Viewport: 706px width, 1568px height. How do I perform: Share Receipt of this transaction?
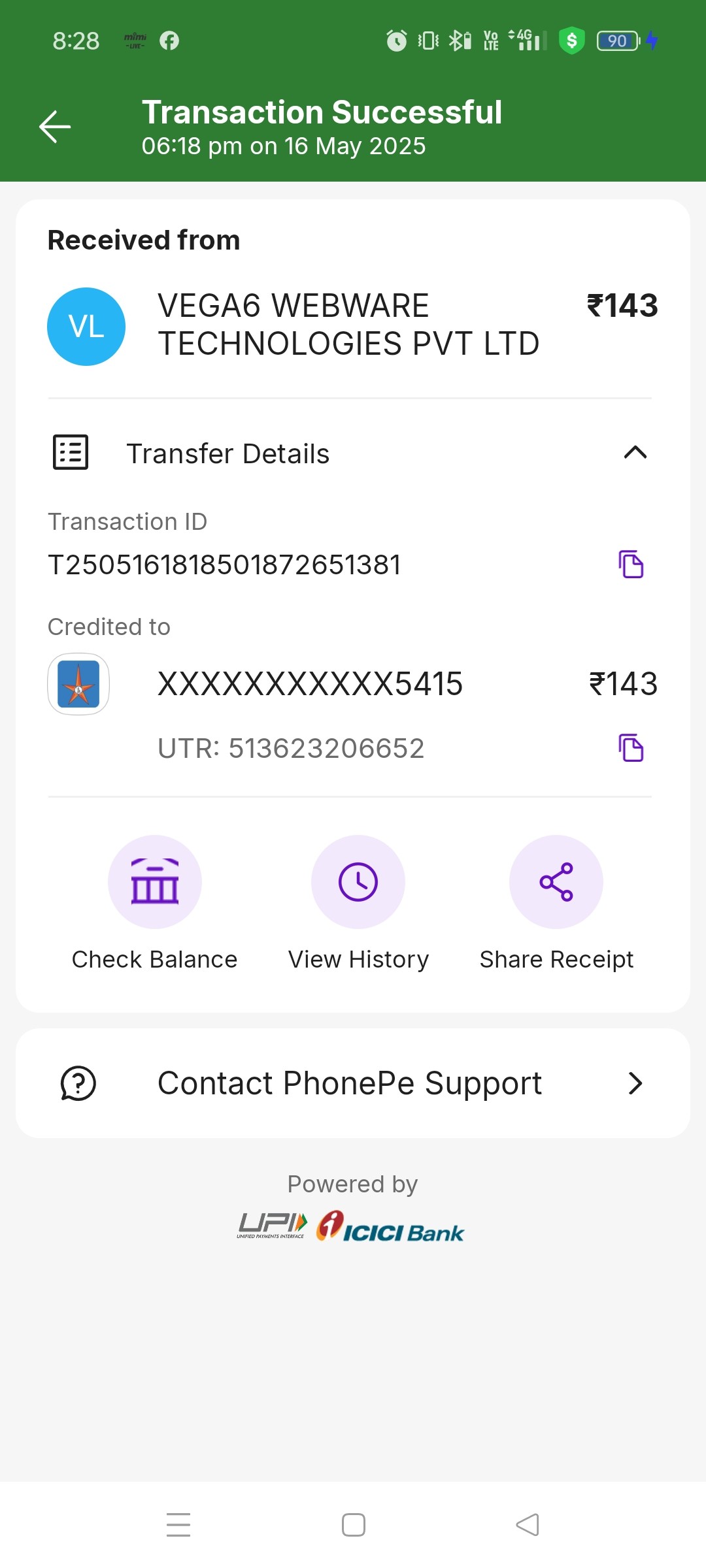coord(556,883)
